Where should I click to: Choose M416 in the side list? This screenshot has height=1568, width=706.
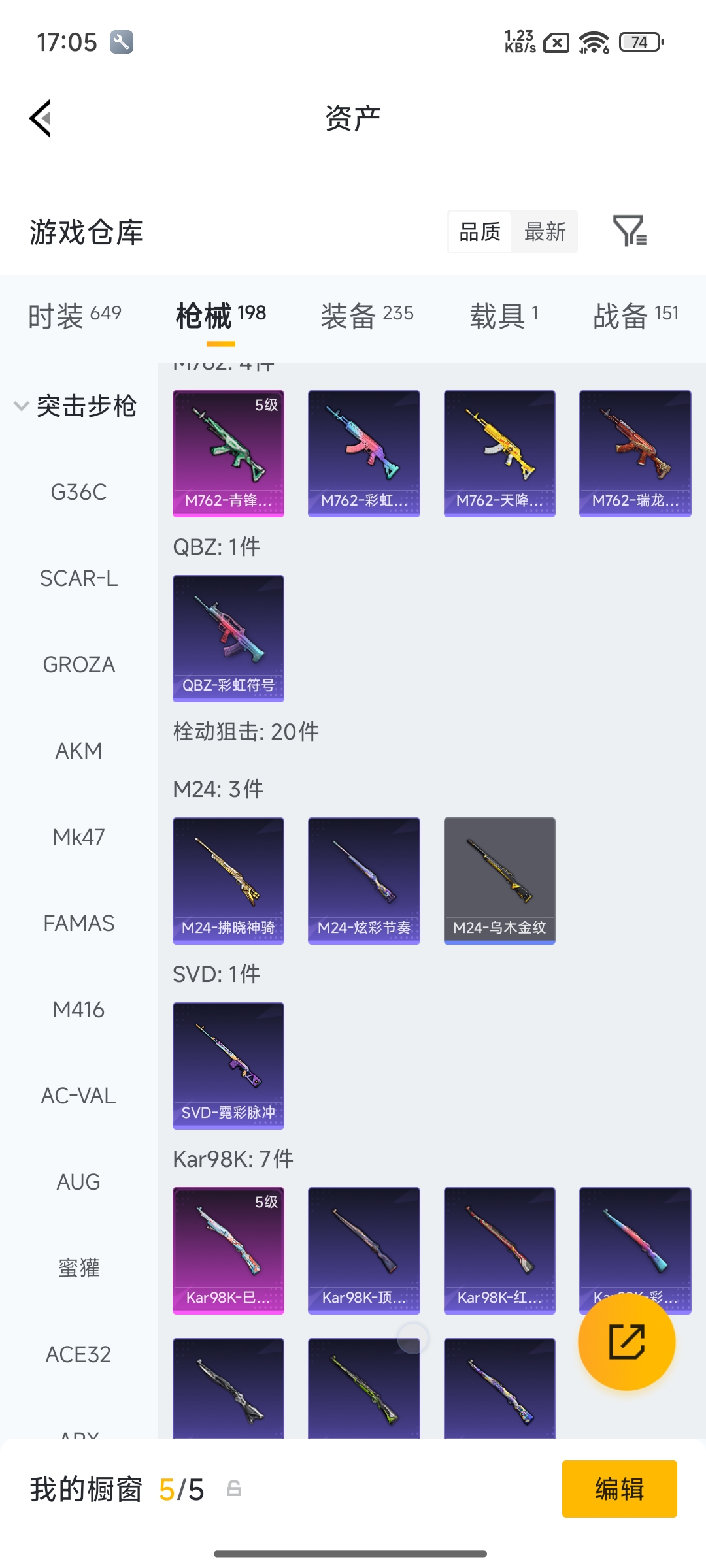78,1009
